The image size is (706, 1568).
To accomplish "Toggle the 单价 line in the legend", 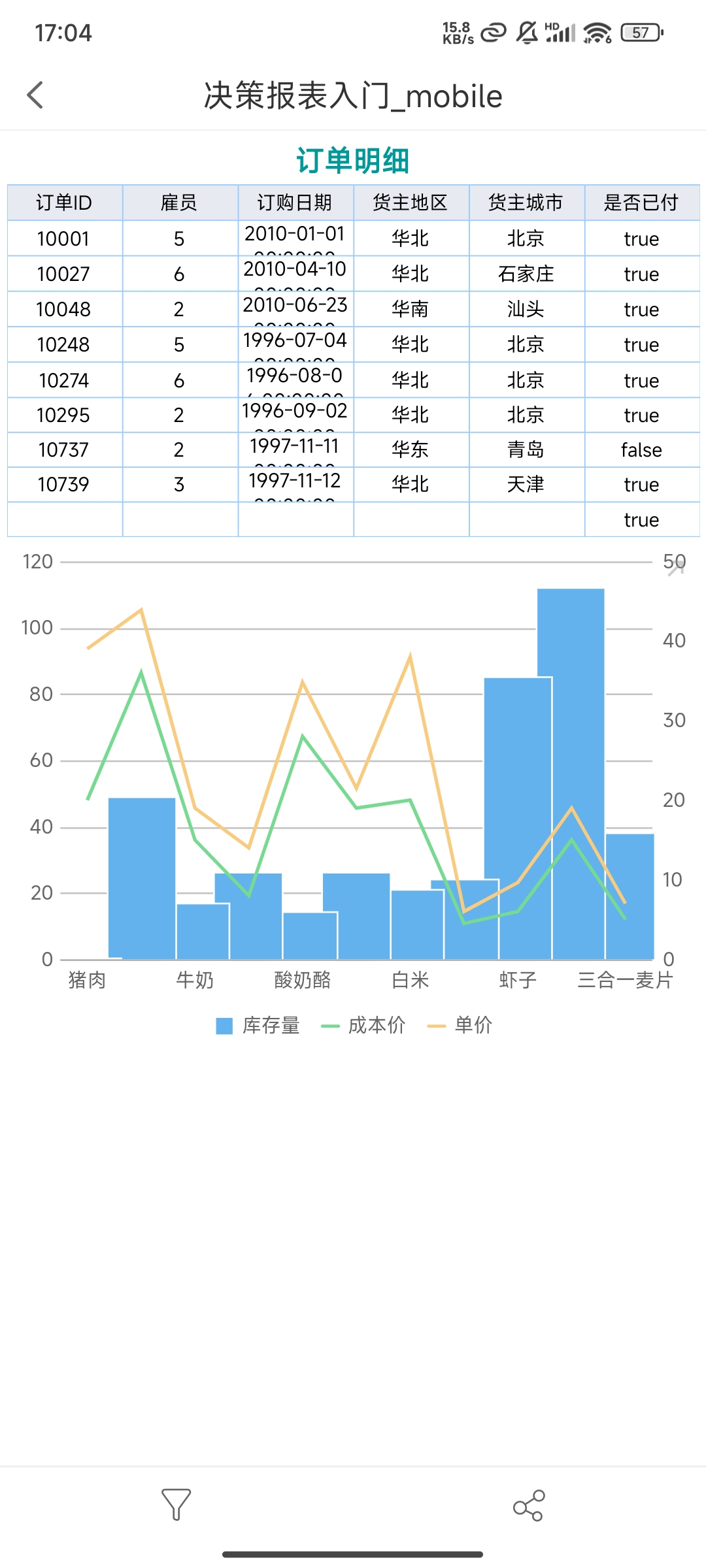I will tap(460, 1026).
